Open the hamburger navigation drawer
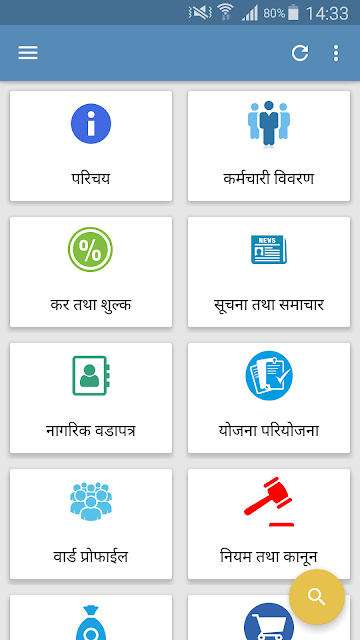The height and width of the screenshot is (640, 360). tap(28, 53)
